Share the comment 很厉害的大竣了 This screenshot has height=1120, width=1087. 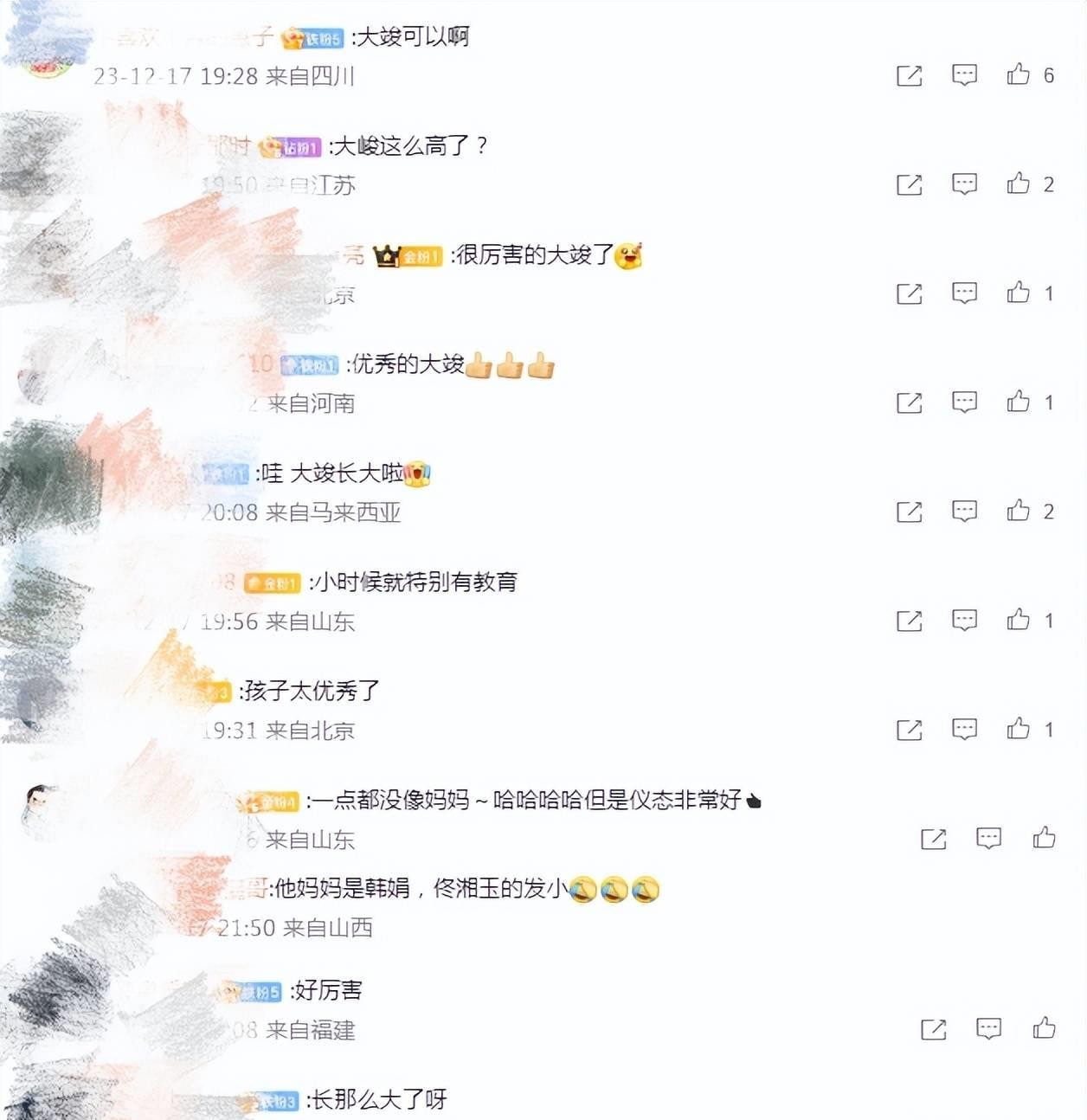click(909, 294)
